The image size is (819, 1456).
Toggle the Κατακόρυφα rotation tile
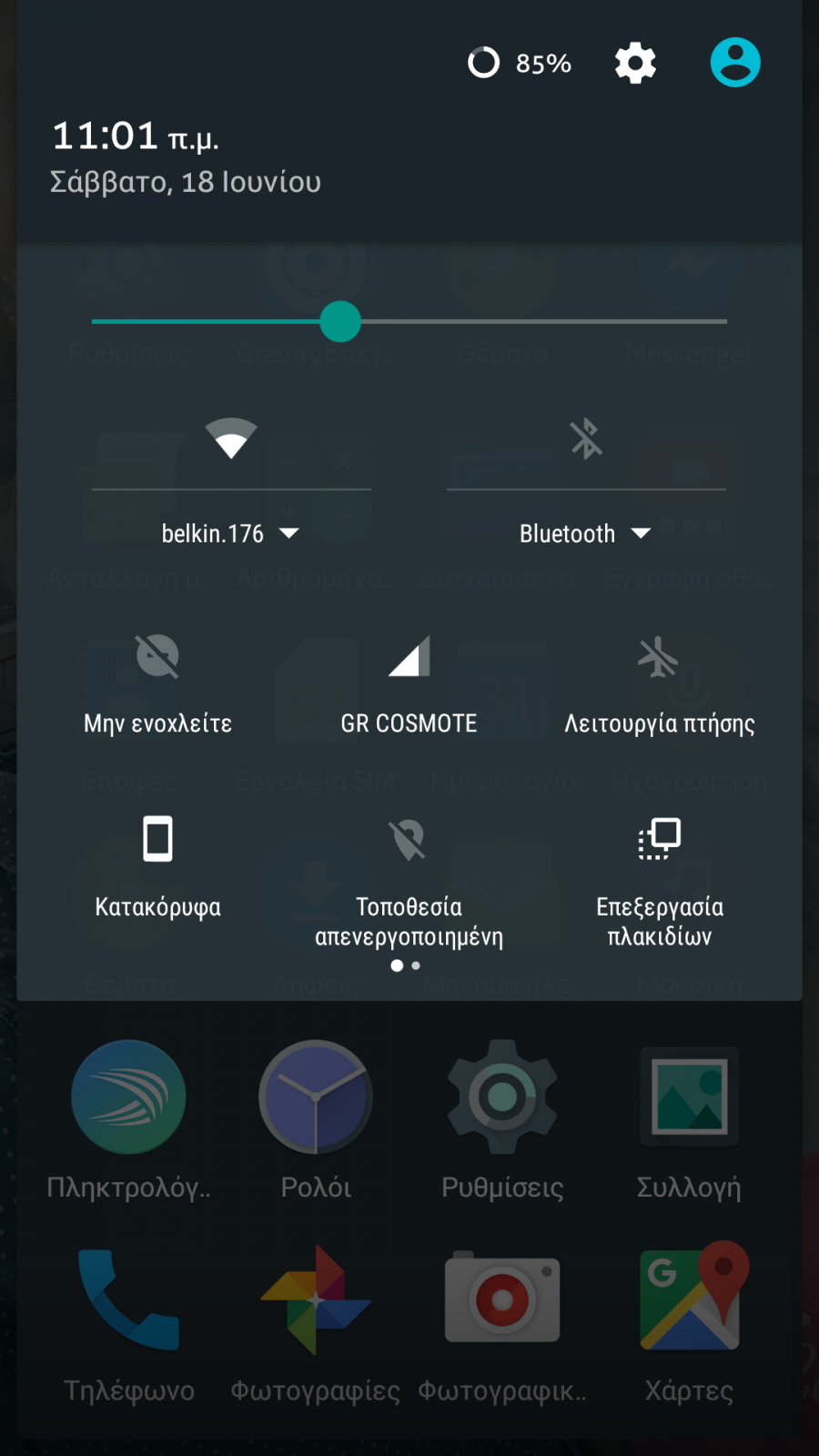(x=158, y=867)
